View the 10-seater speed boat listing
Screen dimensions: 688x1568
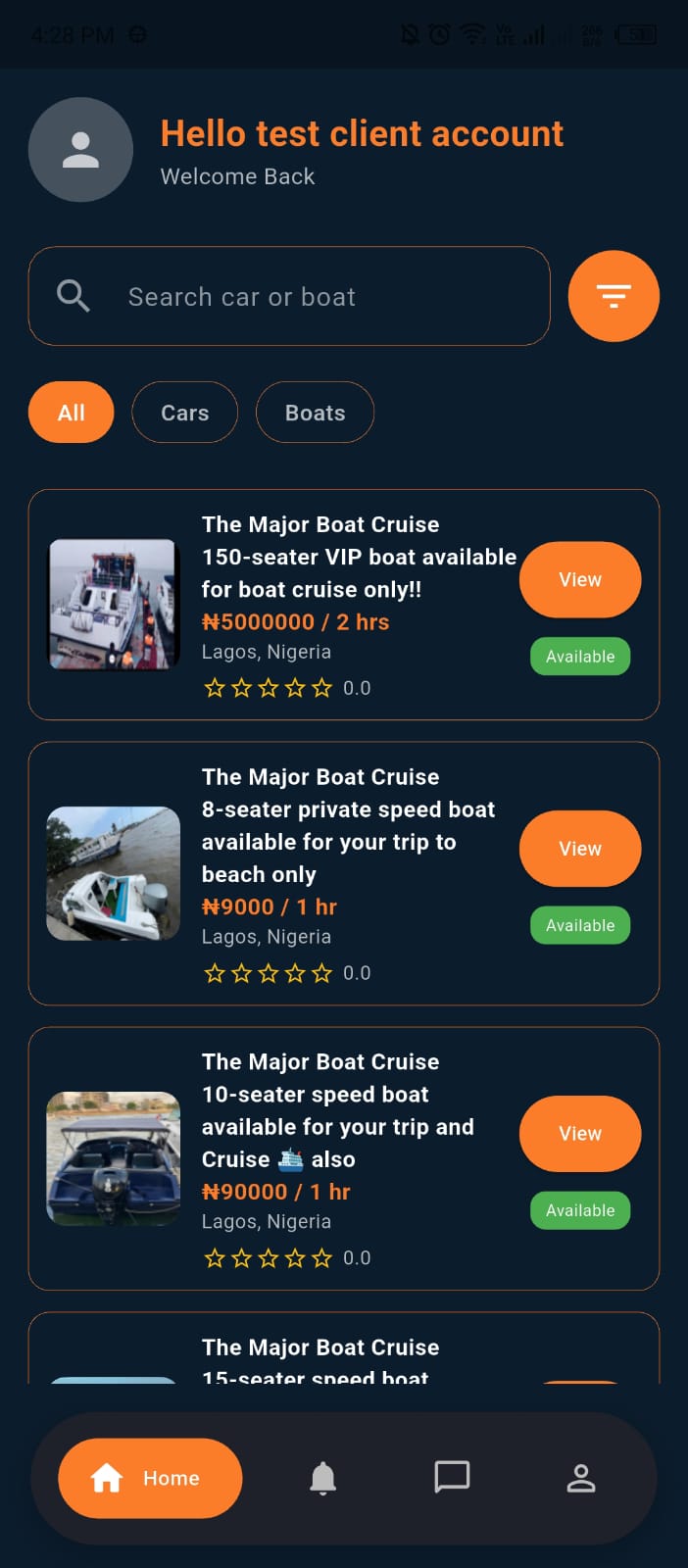point(579,1134)
